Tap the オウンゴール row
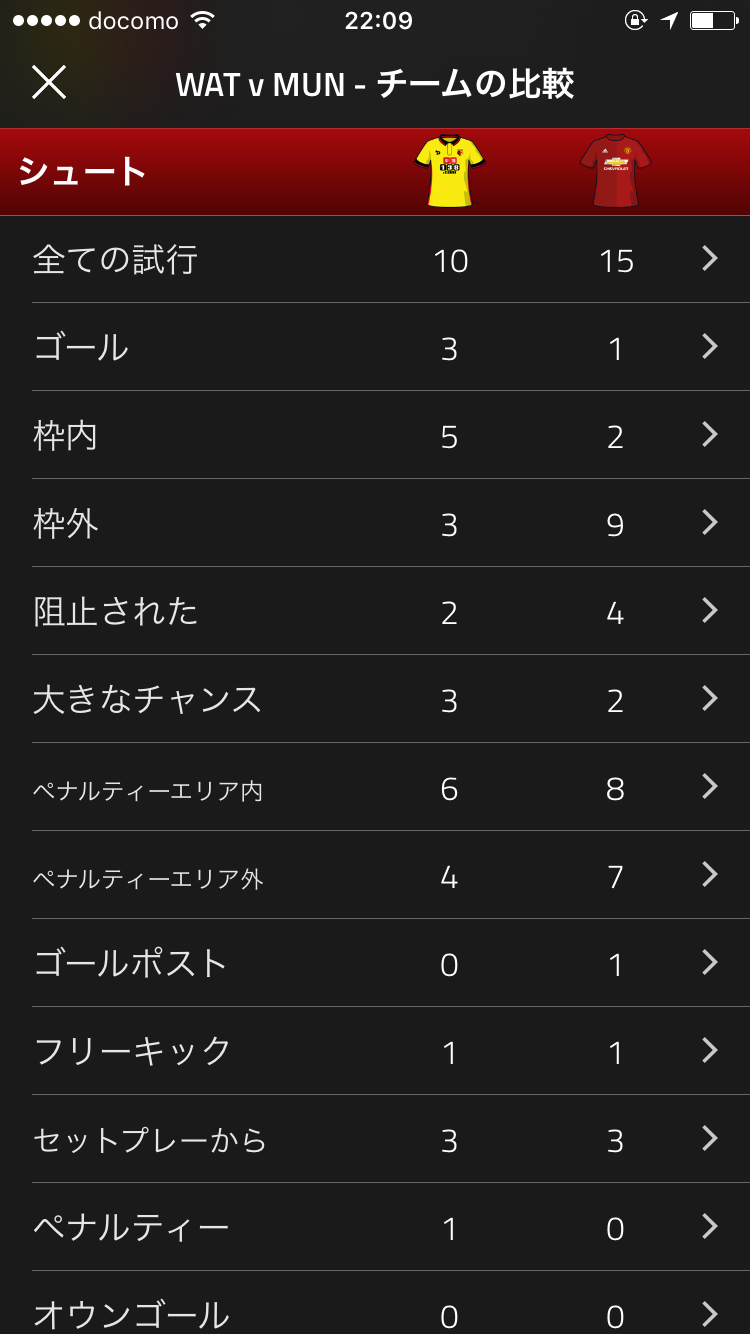This screenshot has width=750, height=1334. click(x=375, y=1303)
